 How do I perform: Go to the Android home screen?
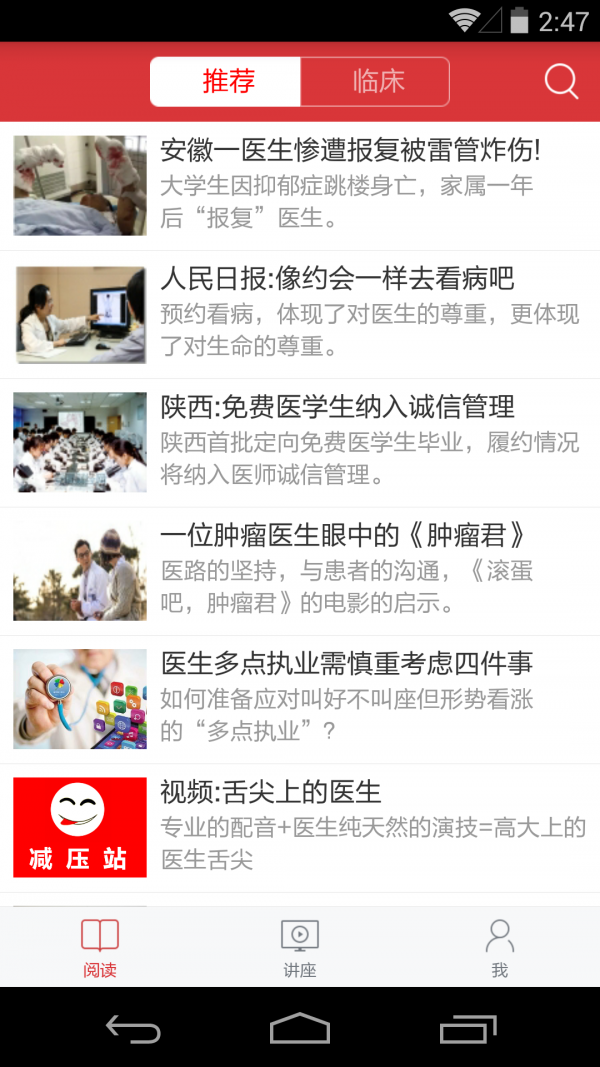pyautogui.click(x=300, y=1028)
